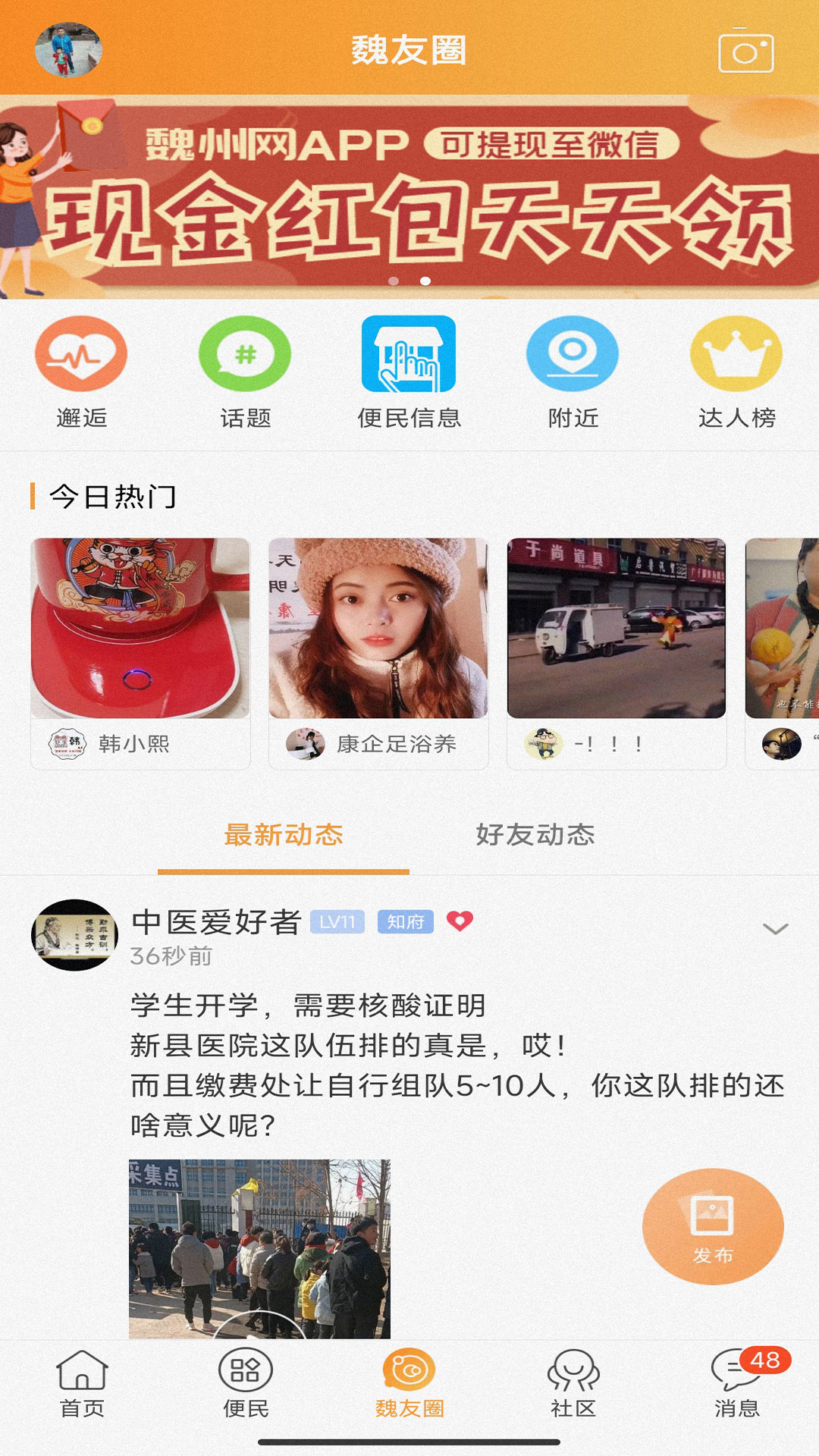Expand options for 中医爱好者's post
Image resolution: width=819 pixels, height=1456 pixels.
pyautogui.click(x=775, y=929)
